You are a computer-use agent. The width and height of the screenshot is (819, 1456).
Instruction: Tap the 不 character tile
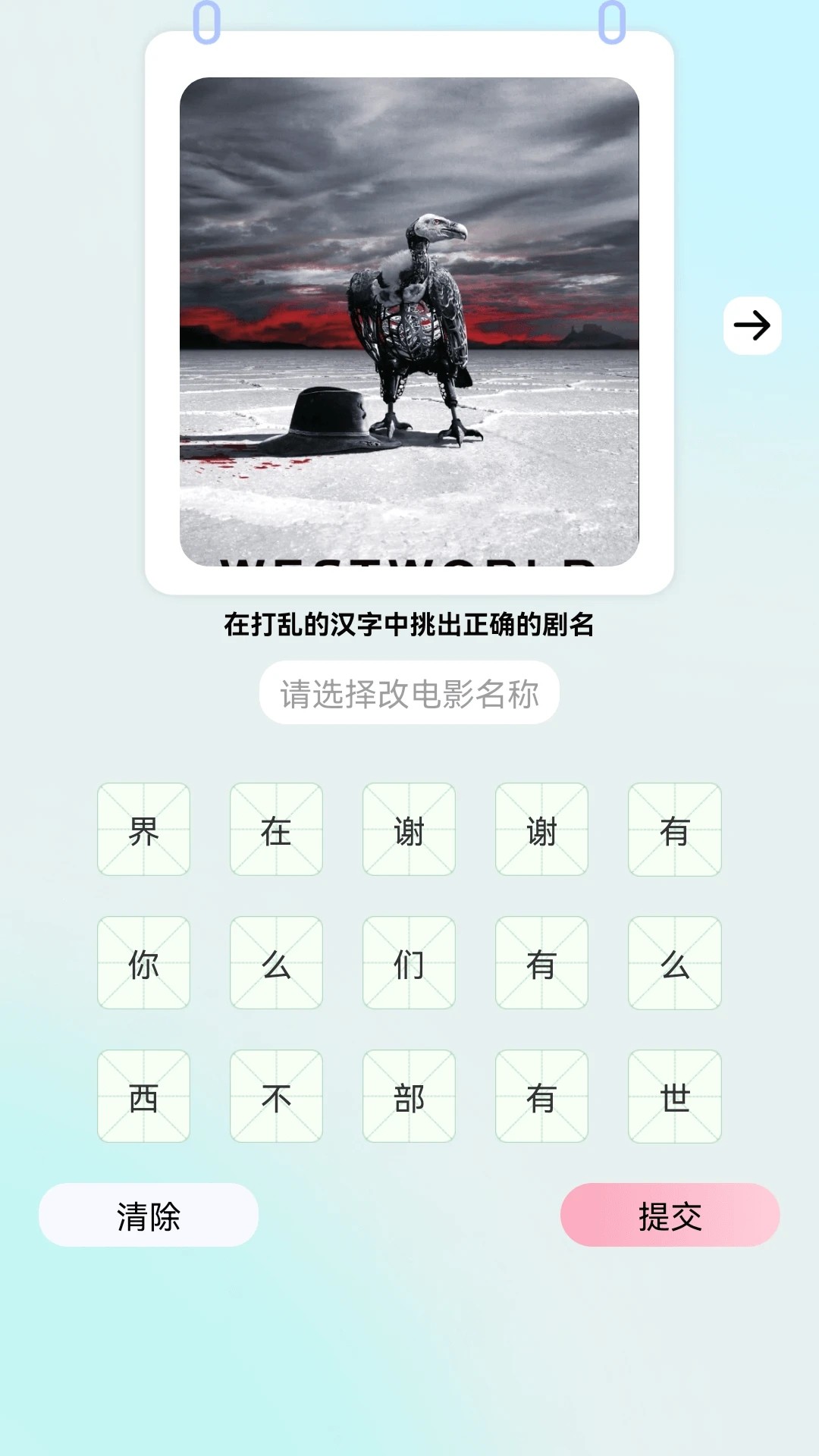[276, 1097]
